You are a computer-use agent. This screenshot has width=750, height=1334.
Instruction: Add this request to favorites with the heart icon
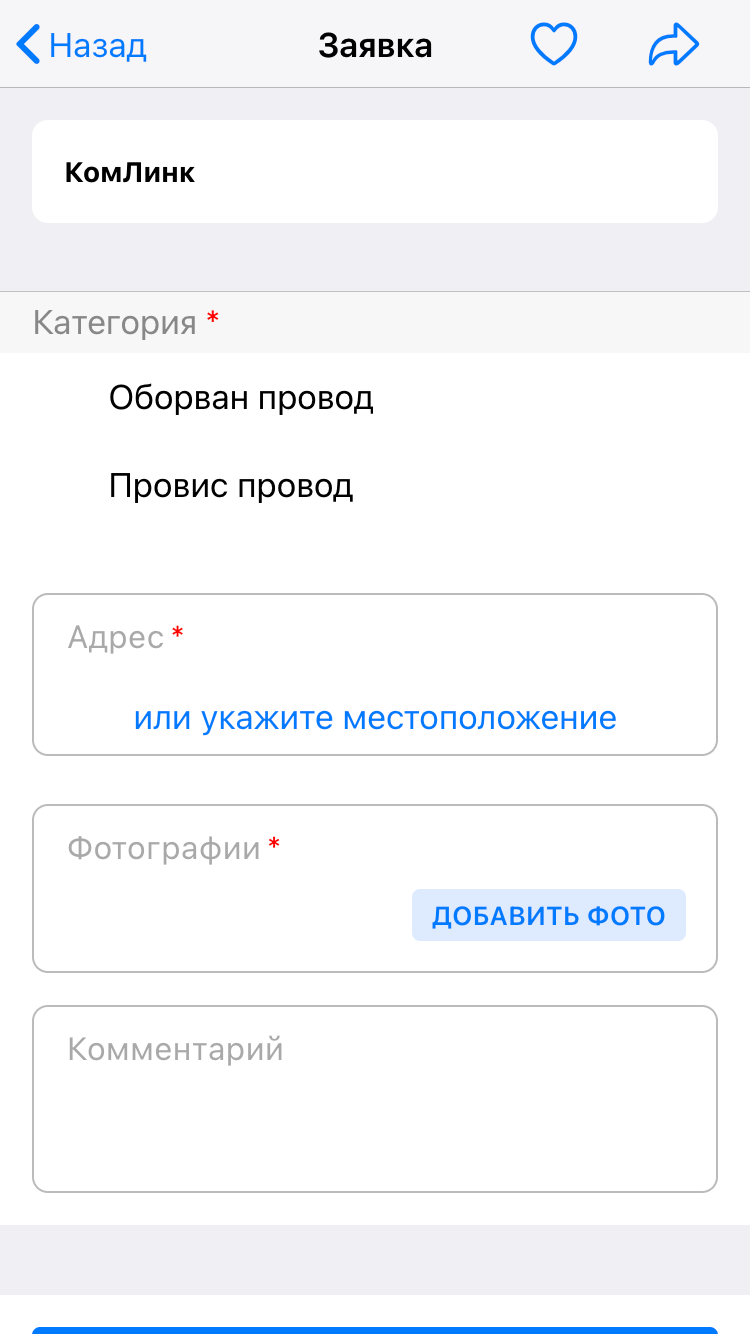[553, 45]
